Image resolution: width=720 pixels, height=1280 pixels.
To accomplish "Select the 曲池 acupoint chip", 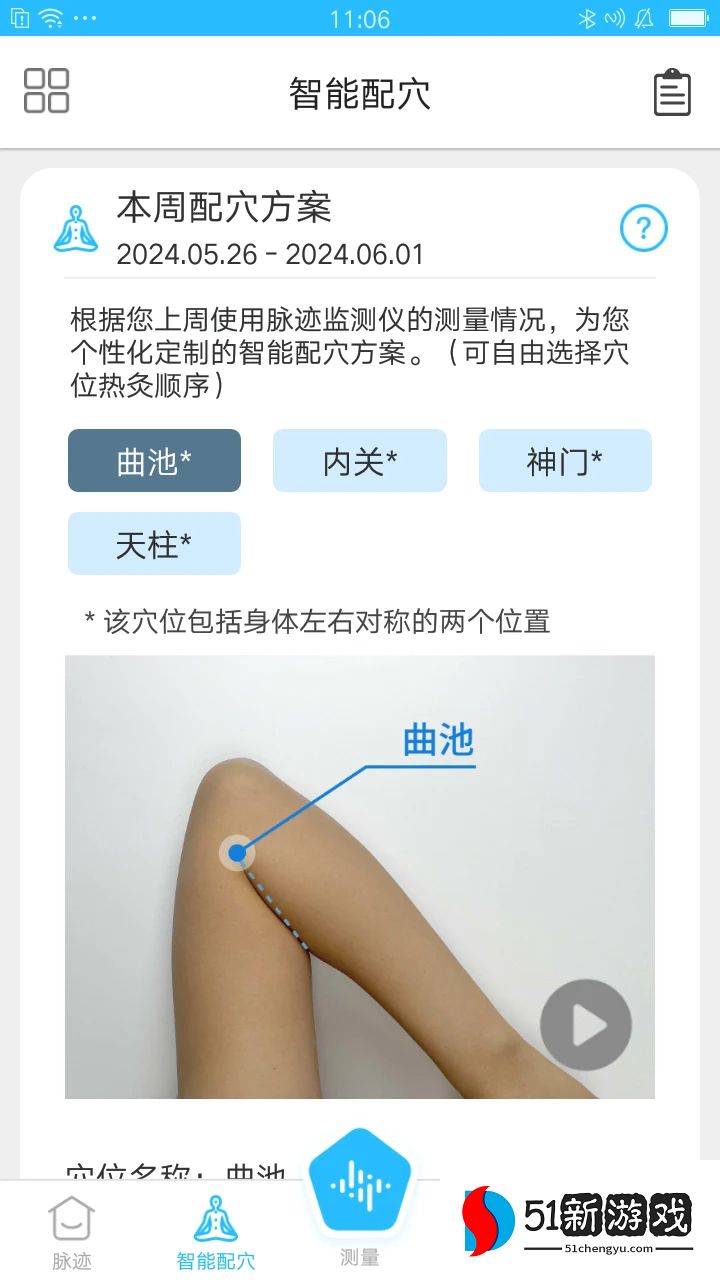I will [x=154, y=461].
